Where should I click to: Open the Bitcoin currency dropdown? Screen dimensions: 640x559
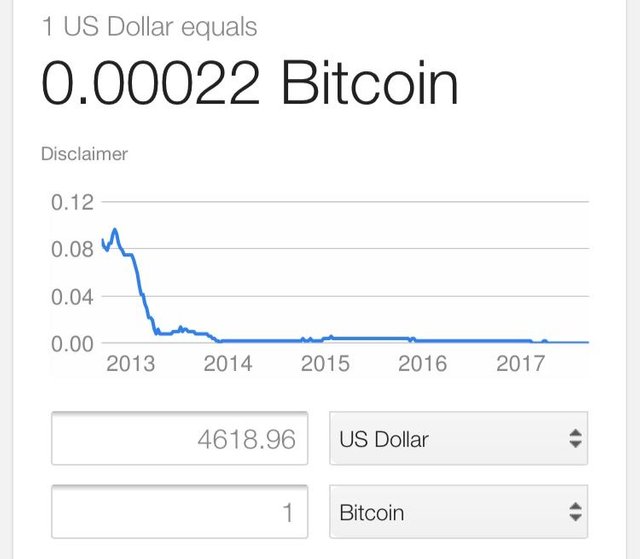tap(459, 513)
